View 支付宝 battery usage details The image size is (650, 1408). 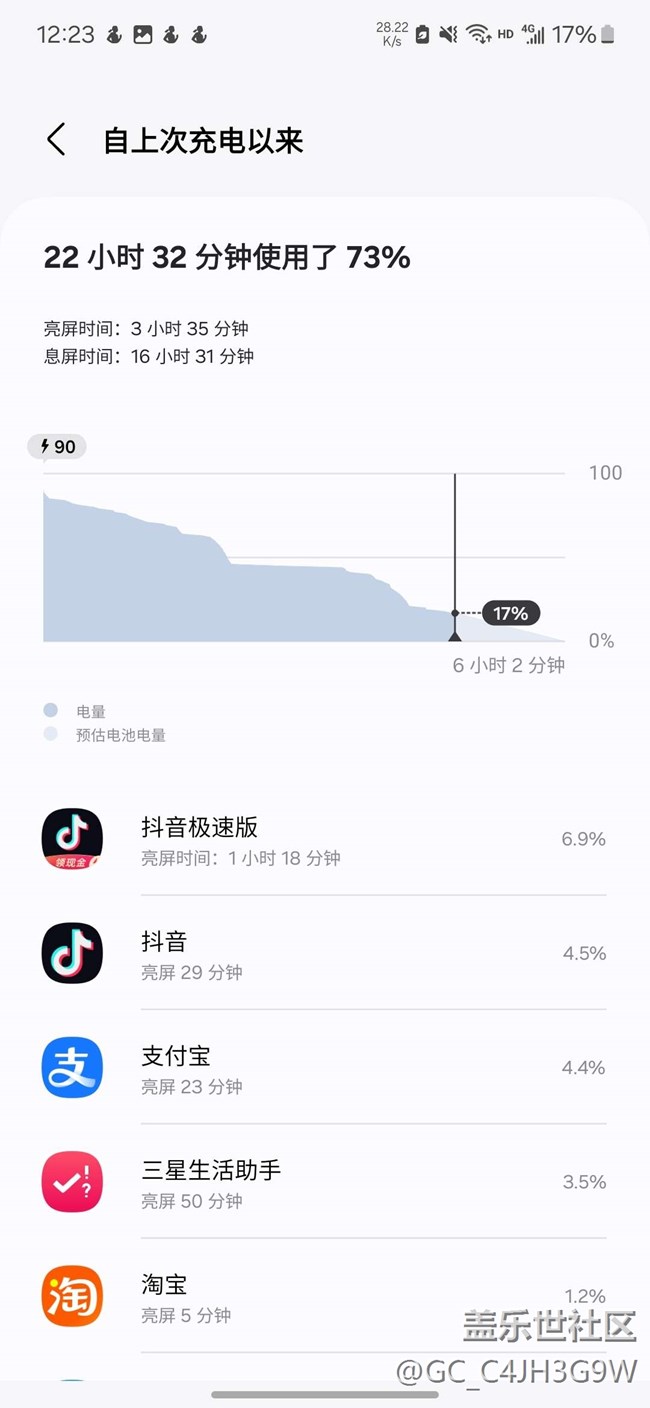point(325,1067)
